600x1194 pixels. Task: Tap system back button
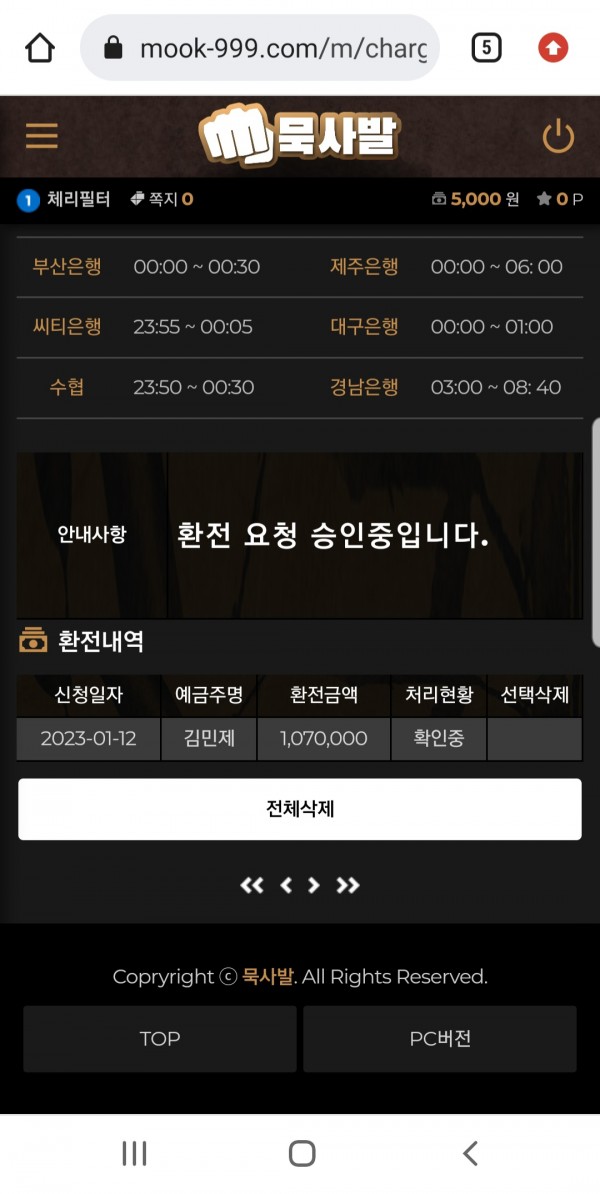470,1153
